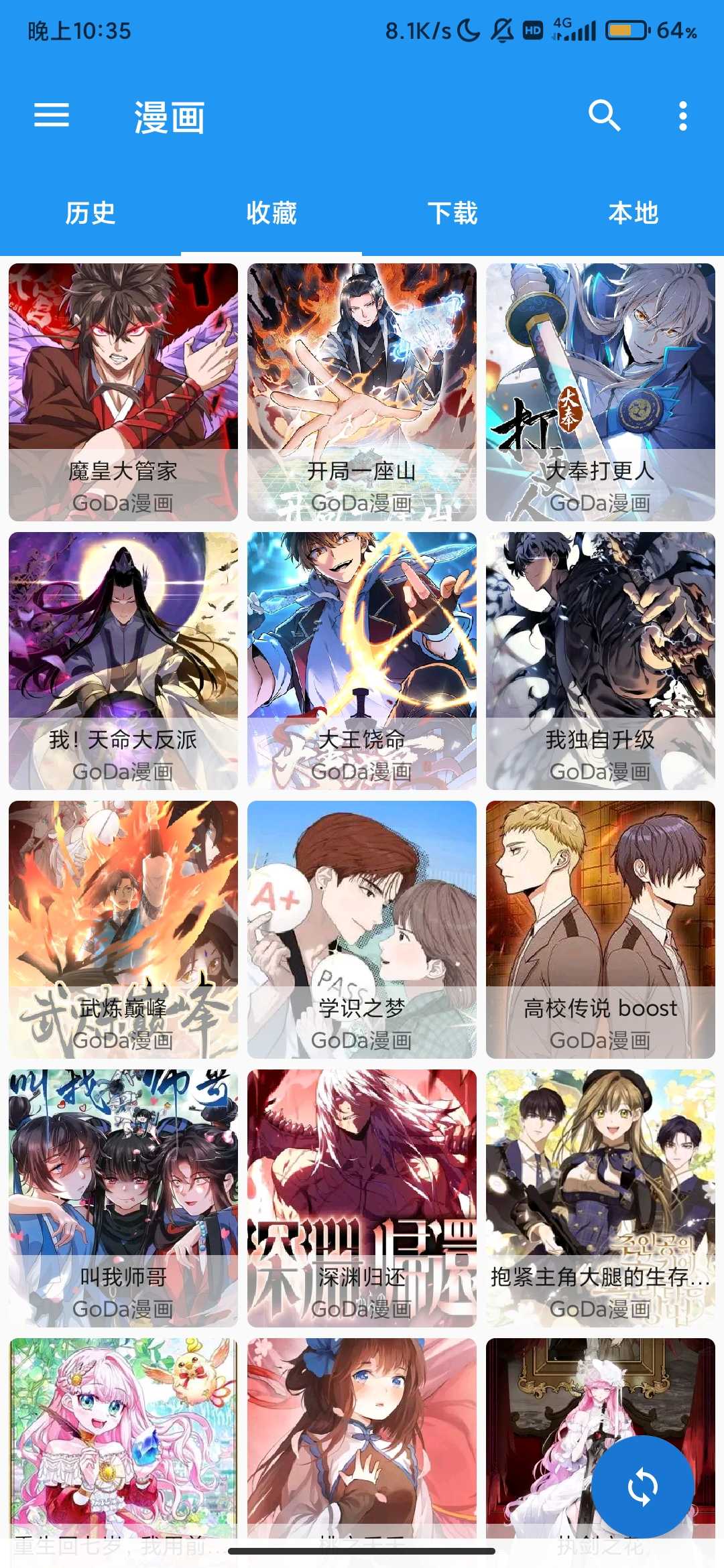Open 高校传说 boost comic
Viewport: 724px width, 1568px height.
pyautogui.click(x=600, y=929)
